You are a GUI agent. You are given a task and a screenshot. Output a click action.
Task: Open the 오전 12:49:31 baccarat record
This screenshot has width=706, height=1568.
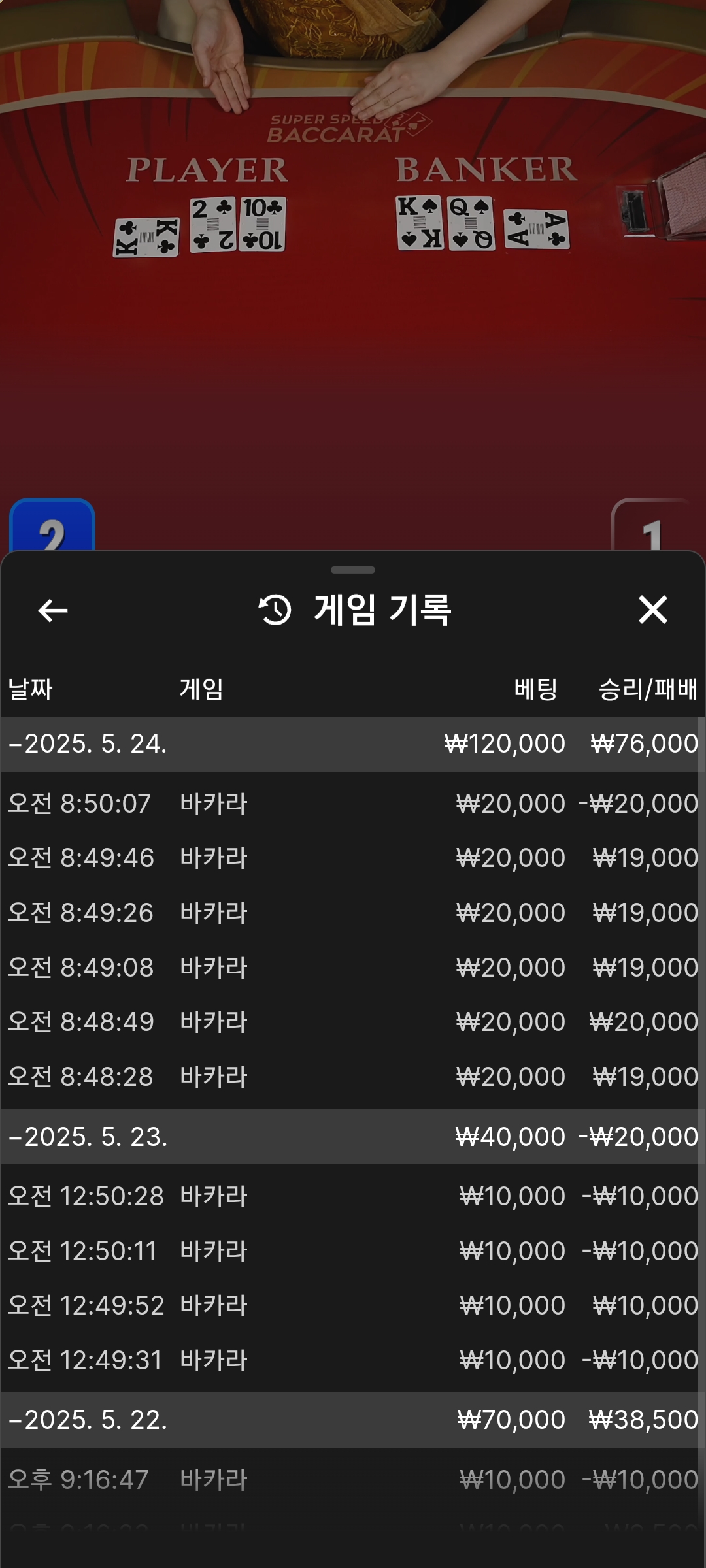click(353, 1360)
